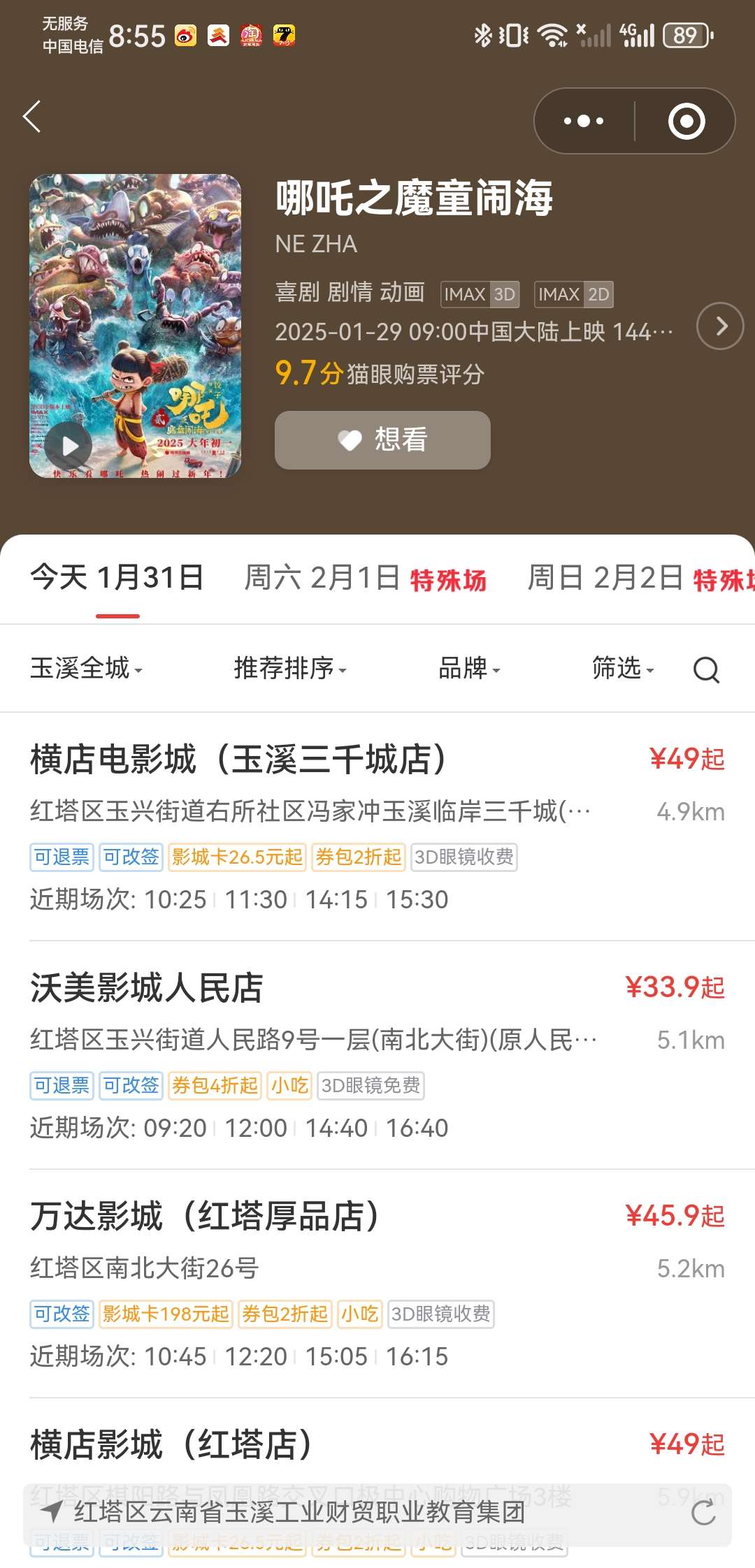The height and width of the screenshot is (1568, 755).
Task: Search cinemas with the magnifier icon
Action: [x=706, y=670]
